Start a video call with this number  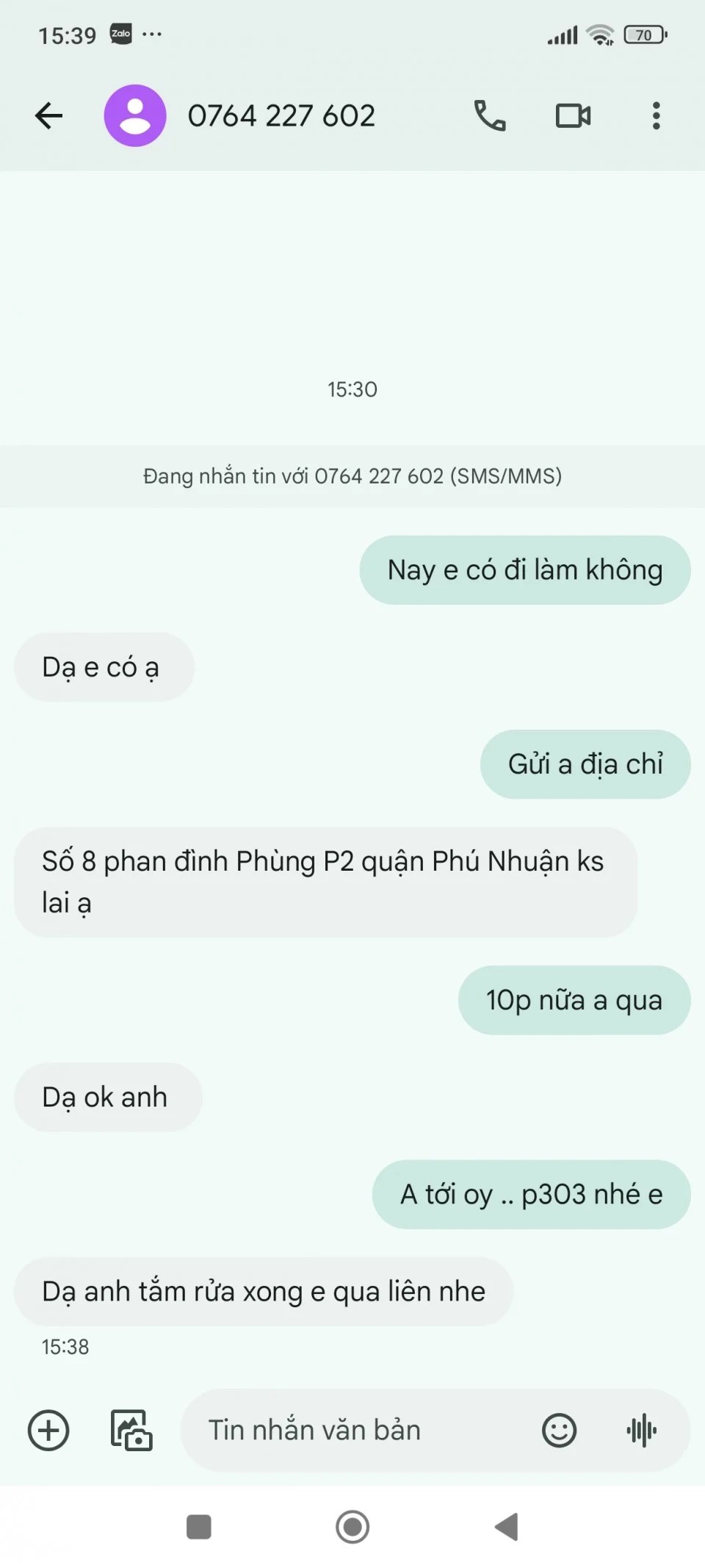point(573,115)
